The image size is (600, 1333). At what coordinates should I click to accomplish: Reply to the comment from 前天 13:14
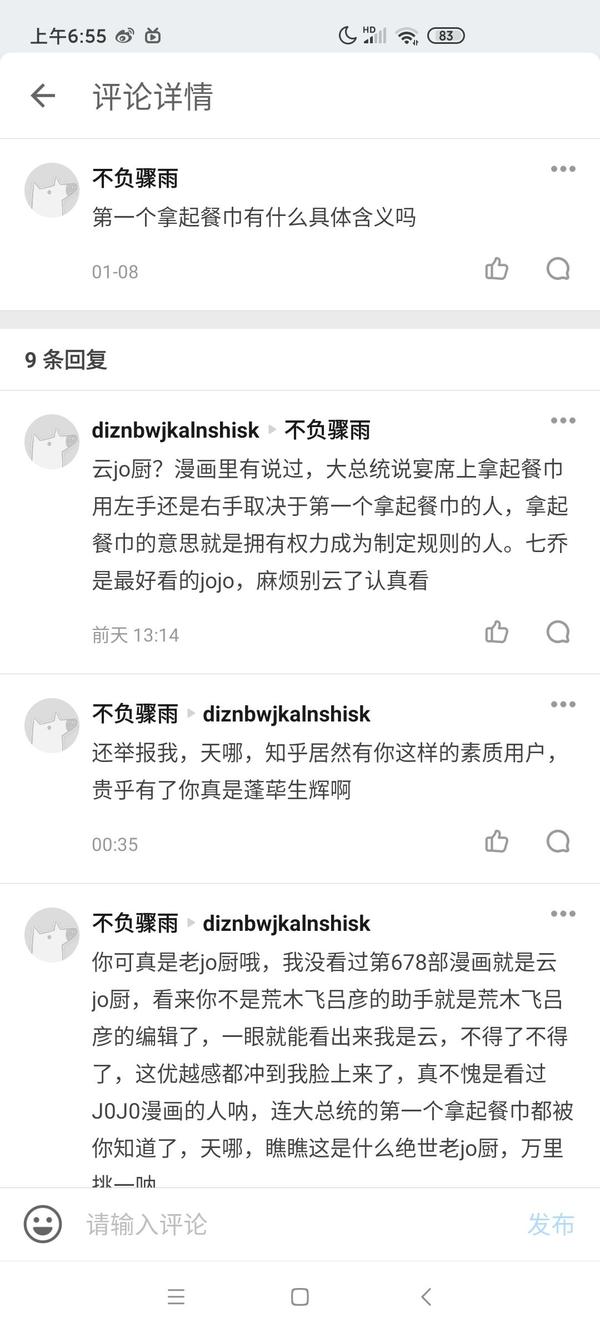(x=558, y=632)
